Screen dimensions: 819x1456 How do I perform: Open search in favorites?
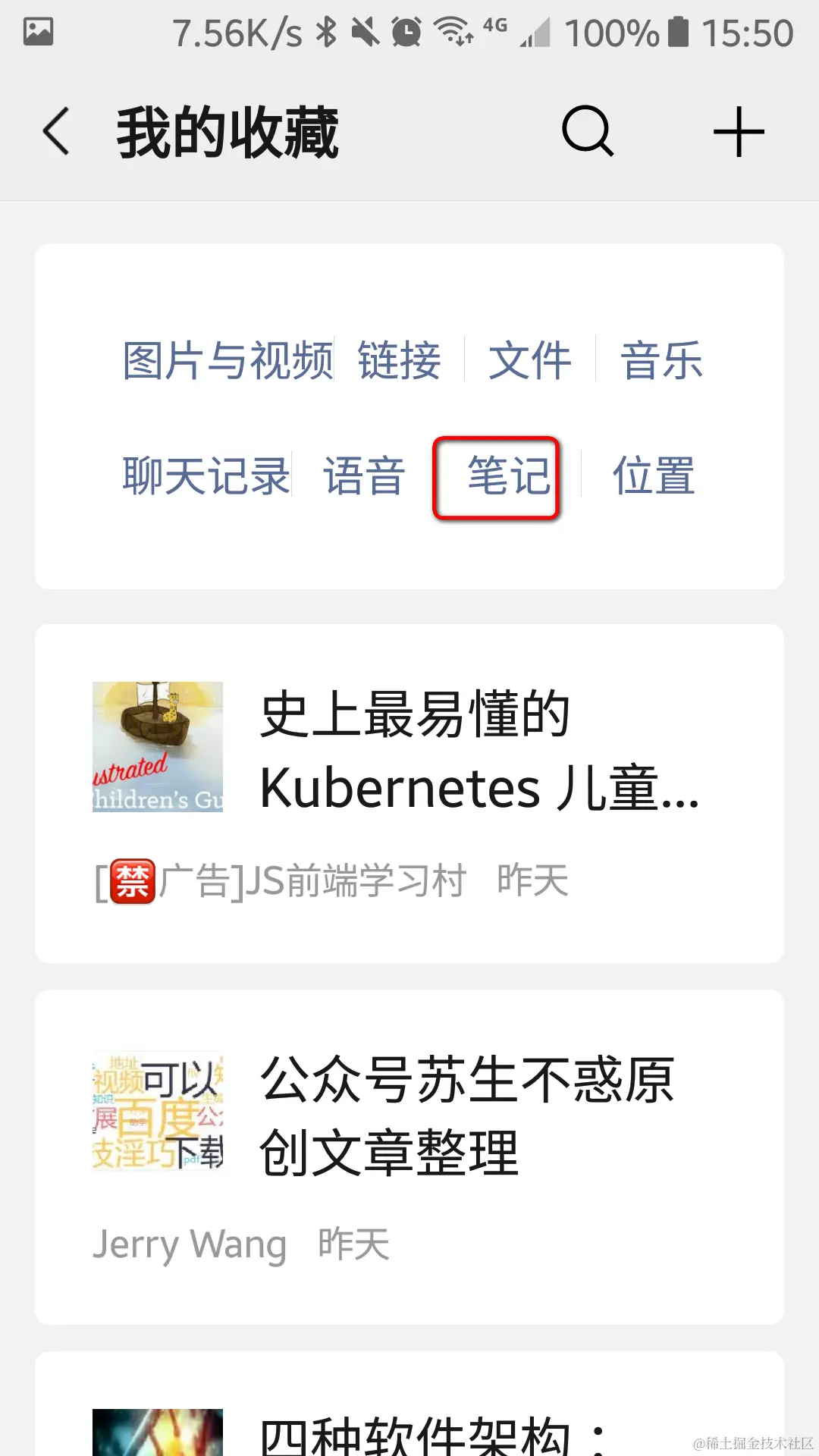tap(587, 132)
